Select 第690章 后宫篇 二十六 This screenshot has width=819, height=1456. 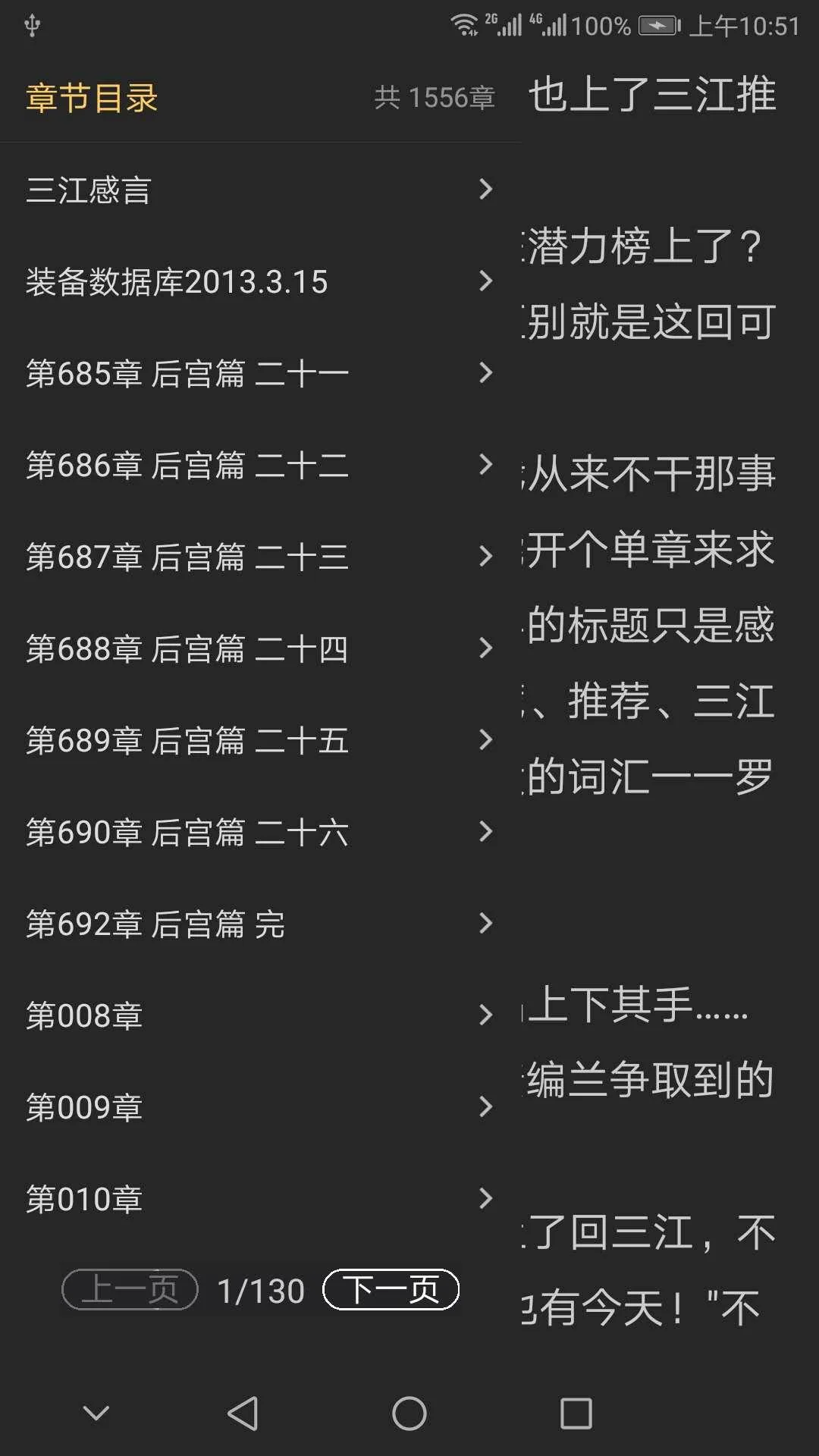pos(260,832)
